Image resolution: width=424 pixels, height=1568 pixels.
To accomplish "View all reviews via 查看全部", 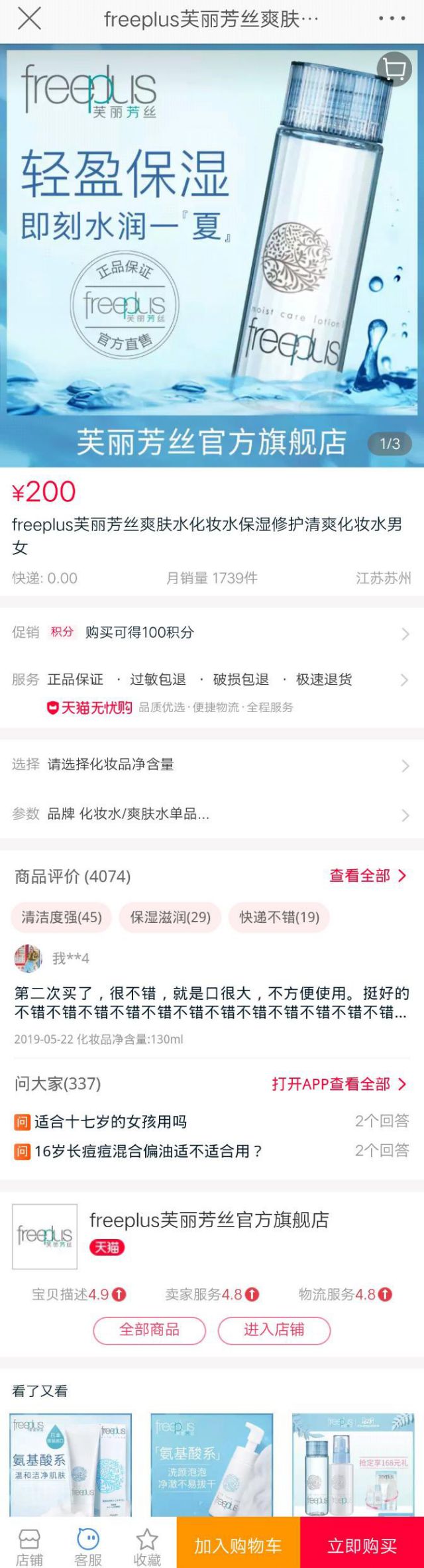I will [x=368, y=876].
